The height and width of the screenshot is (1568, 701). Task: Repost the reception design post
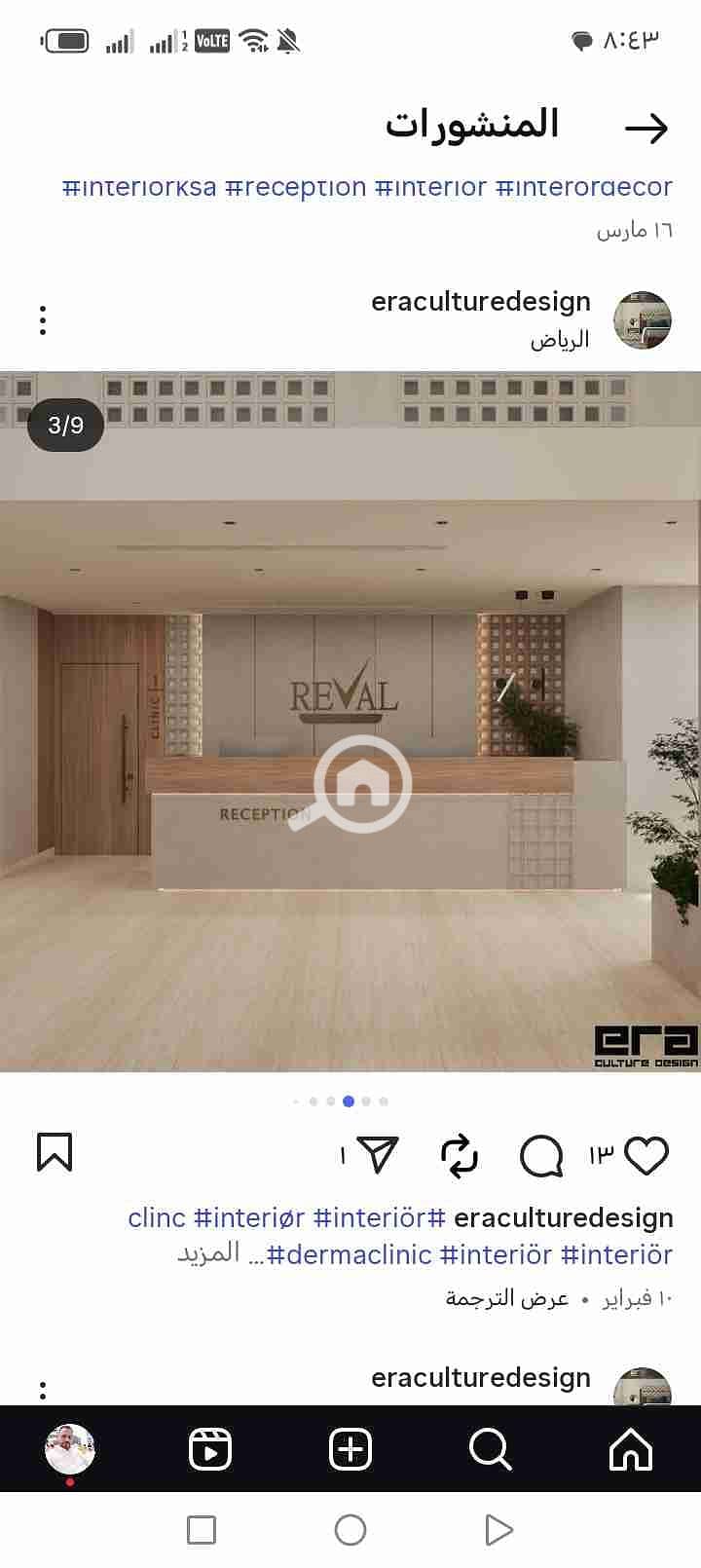(460, 1156)
